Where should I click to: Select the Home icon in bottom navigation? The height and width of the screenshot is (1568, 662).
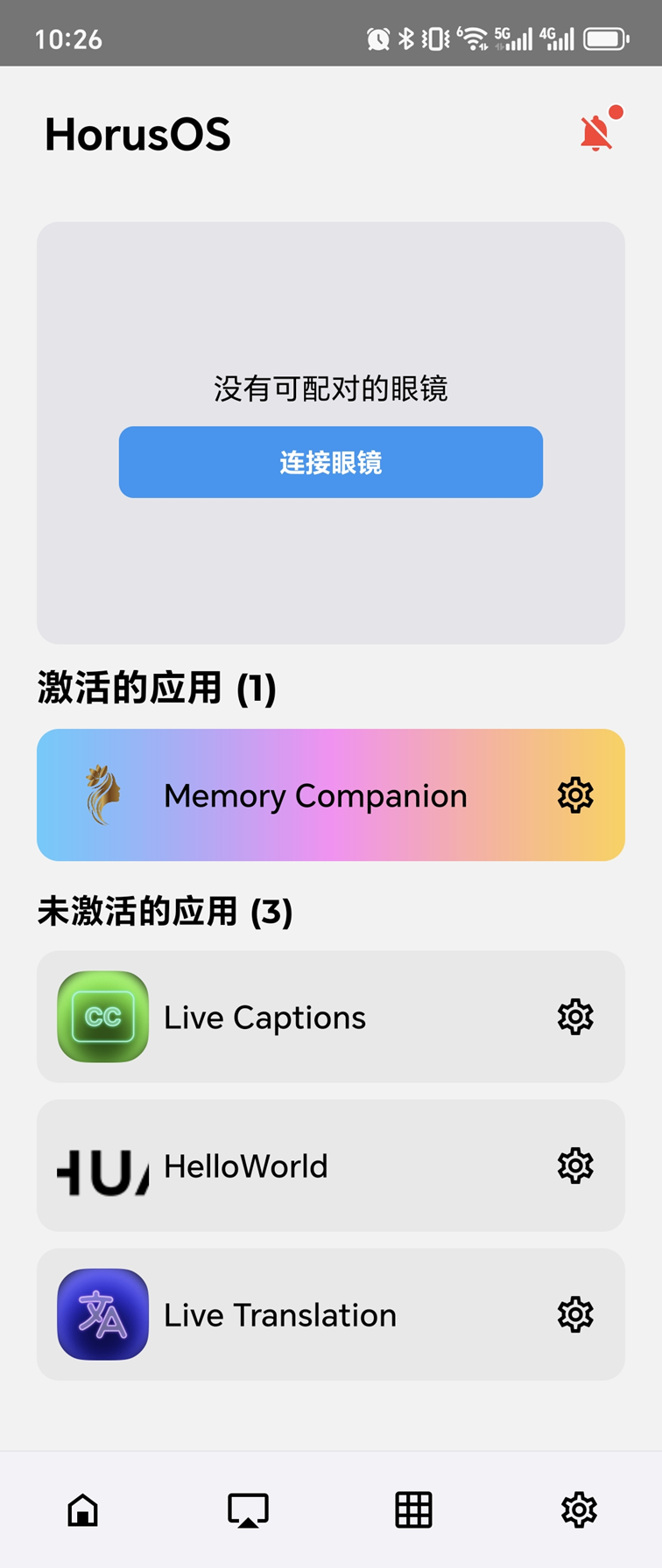(82, 1509)
